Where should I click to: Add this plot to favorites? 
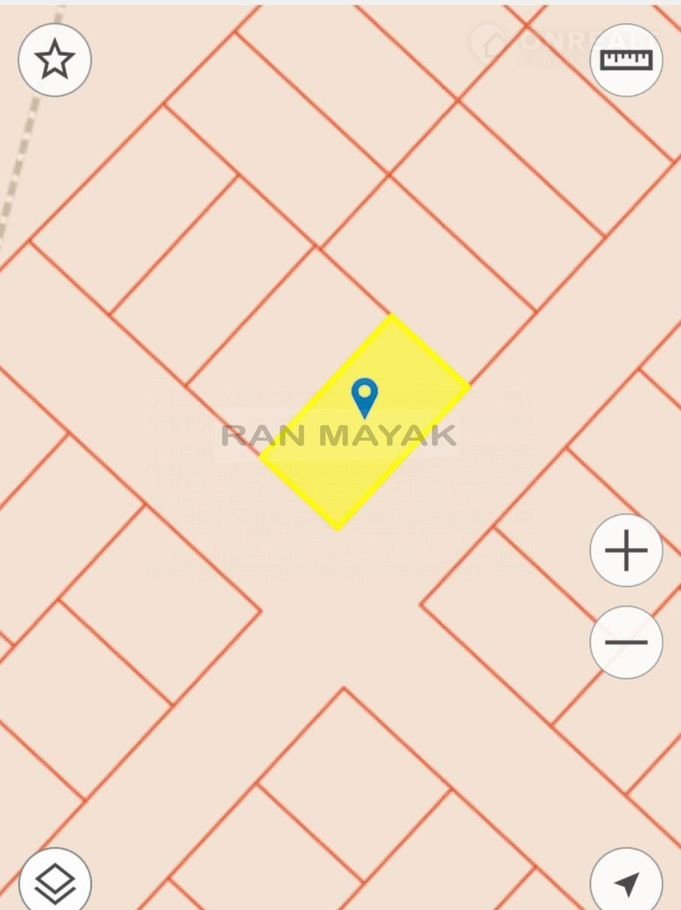tap(55, 60)
